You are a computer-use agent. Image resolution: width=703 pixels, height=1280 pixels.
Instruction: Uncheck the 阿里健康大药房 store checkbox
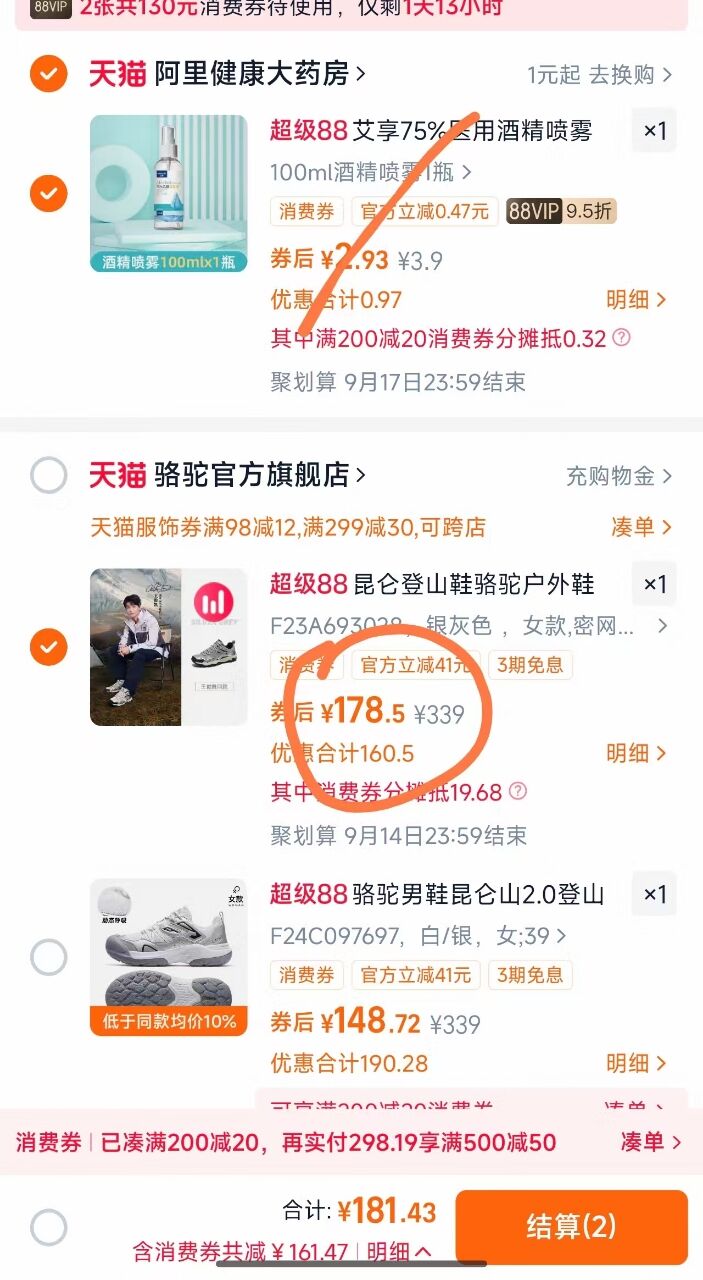pos(48,73)
